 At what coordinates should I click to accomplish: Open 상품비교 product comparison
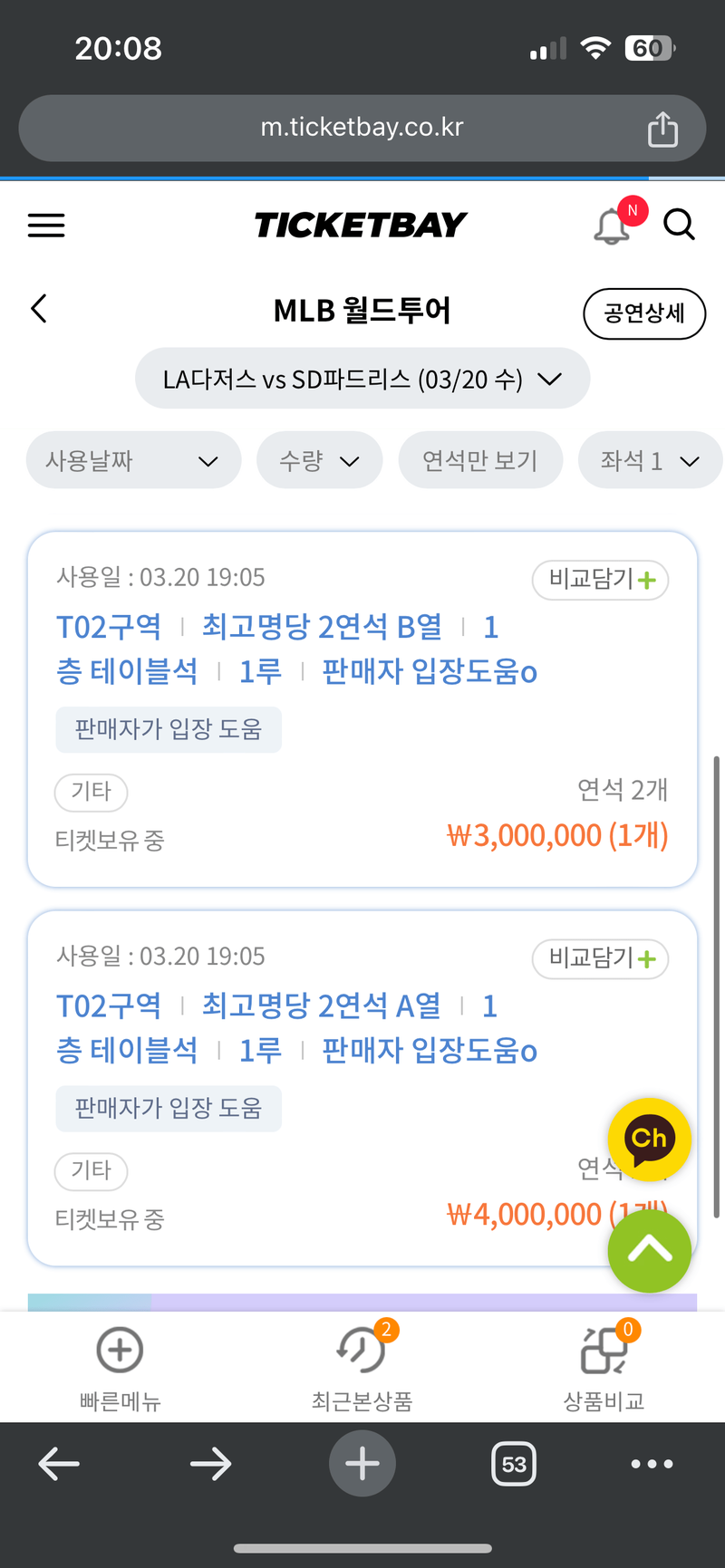tap(604, 1364)
